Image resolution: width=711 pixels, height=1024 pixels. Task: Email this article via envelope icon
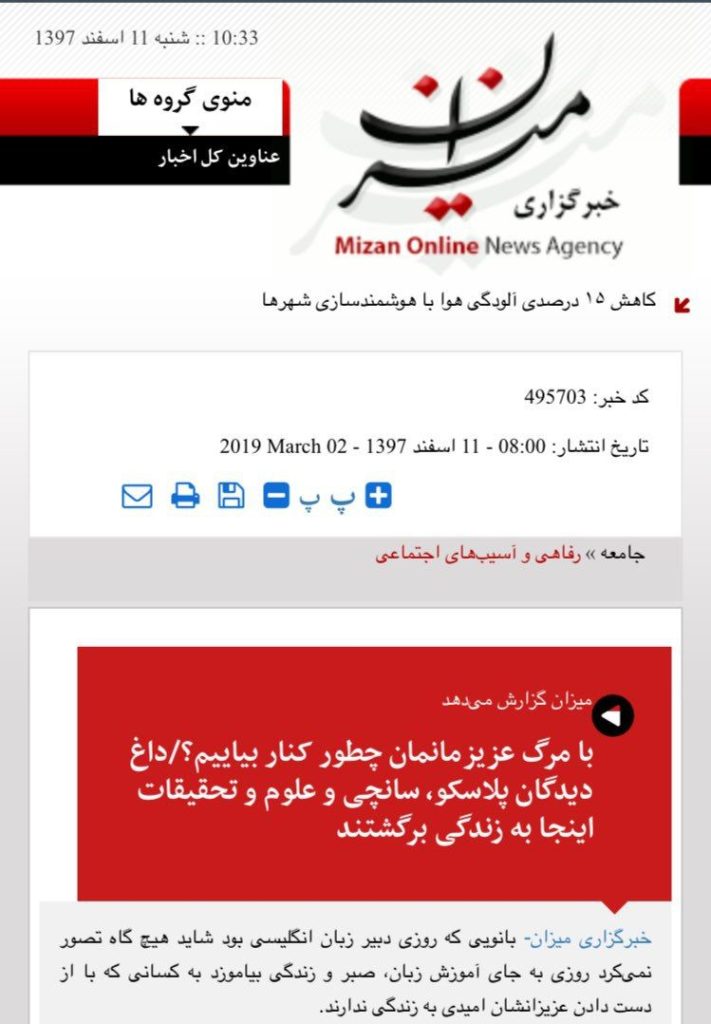pyautogui.click(x=137, y=495)
